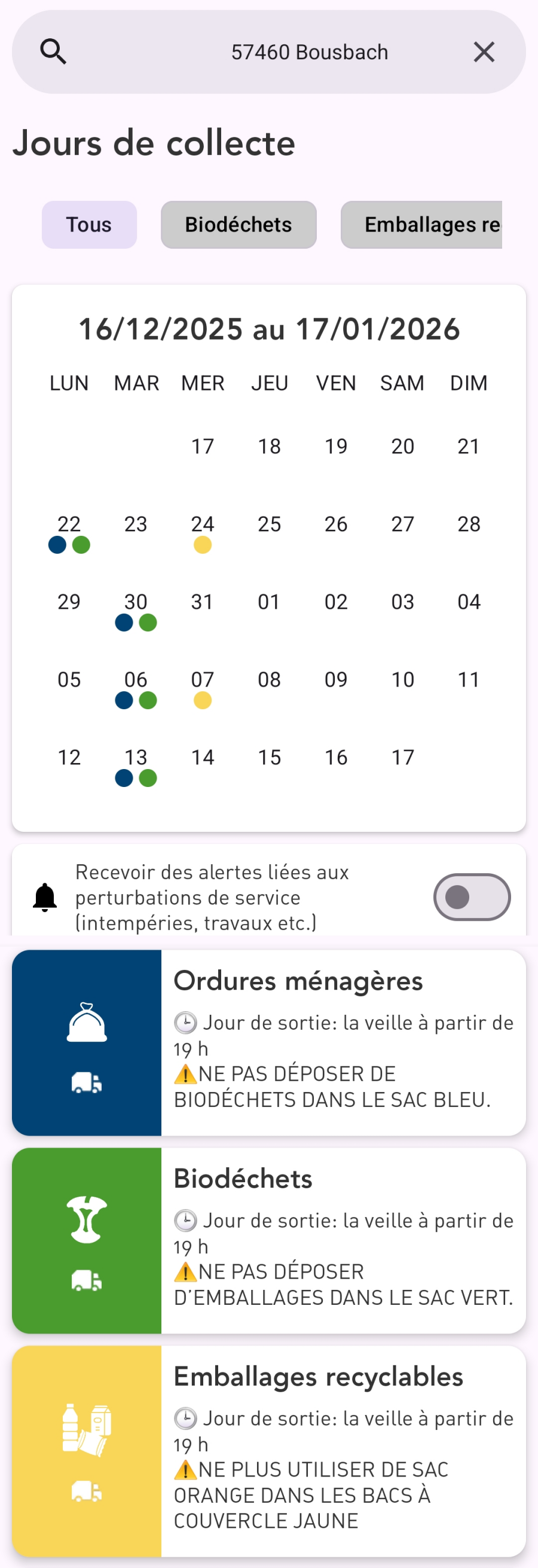Select day 30 on the calendar

136,608
